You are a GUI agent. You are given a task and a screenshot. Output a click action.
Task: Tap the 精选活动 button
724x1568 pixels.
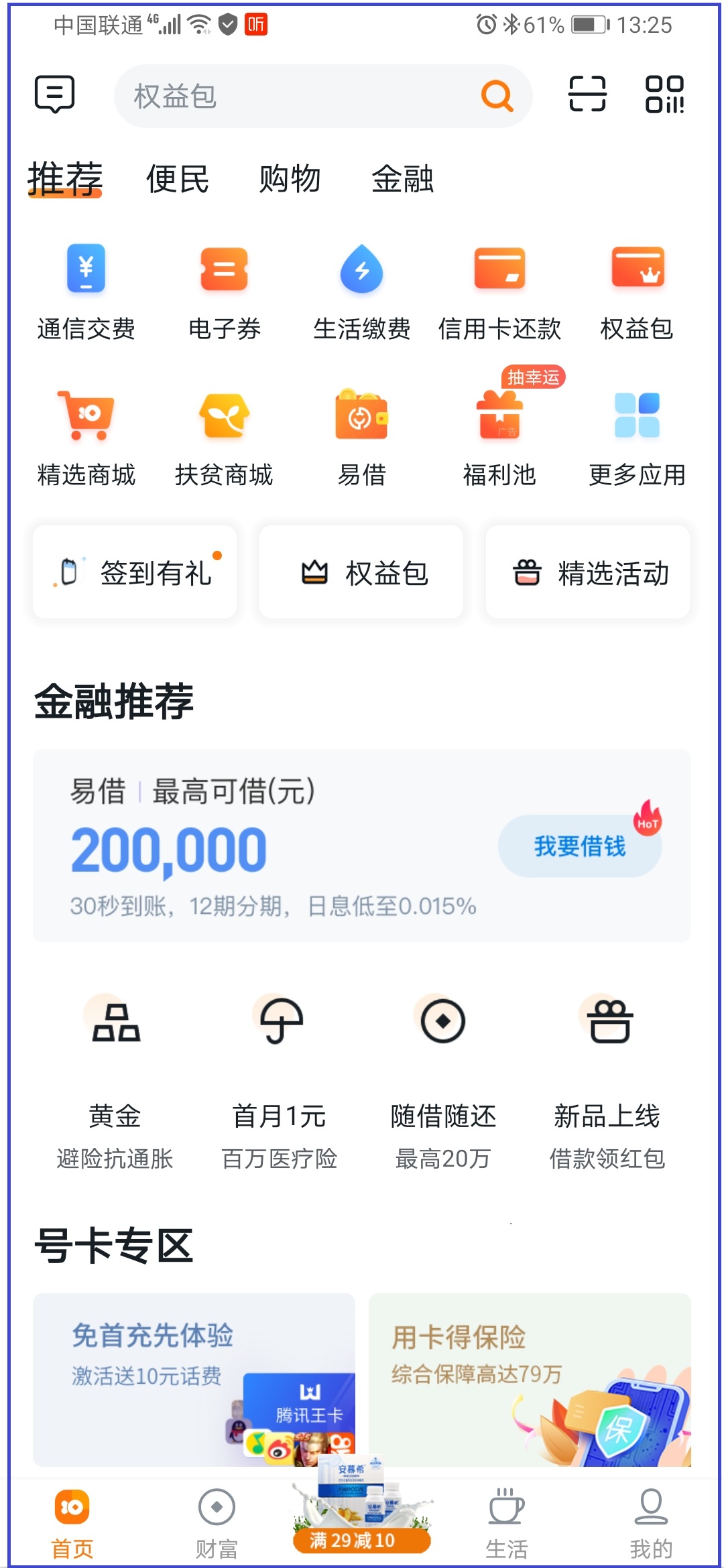588,573
